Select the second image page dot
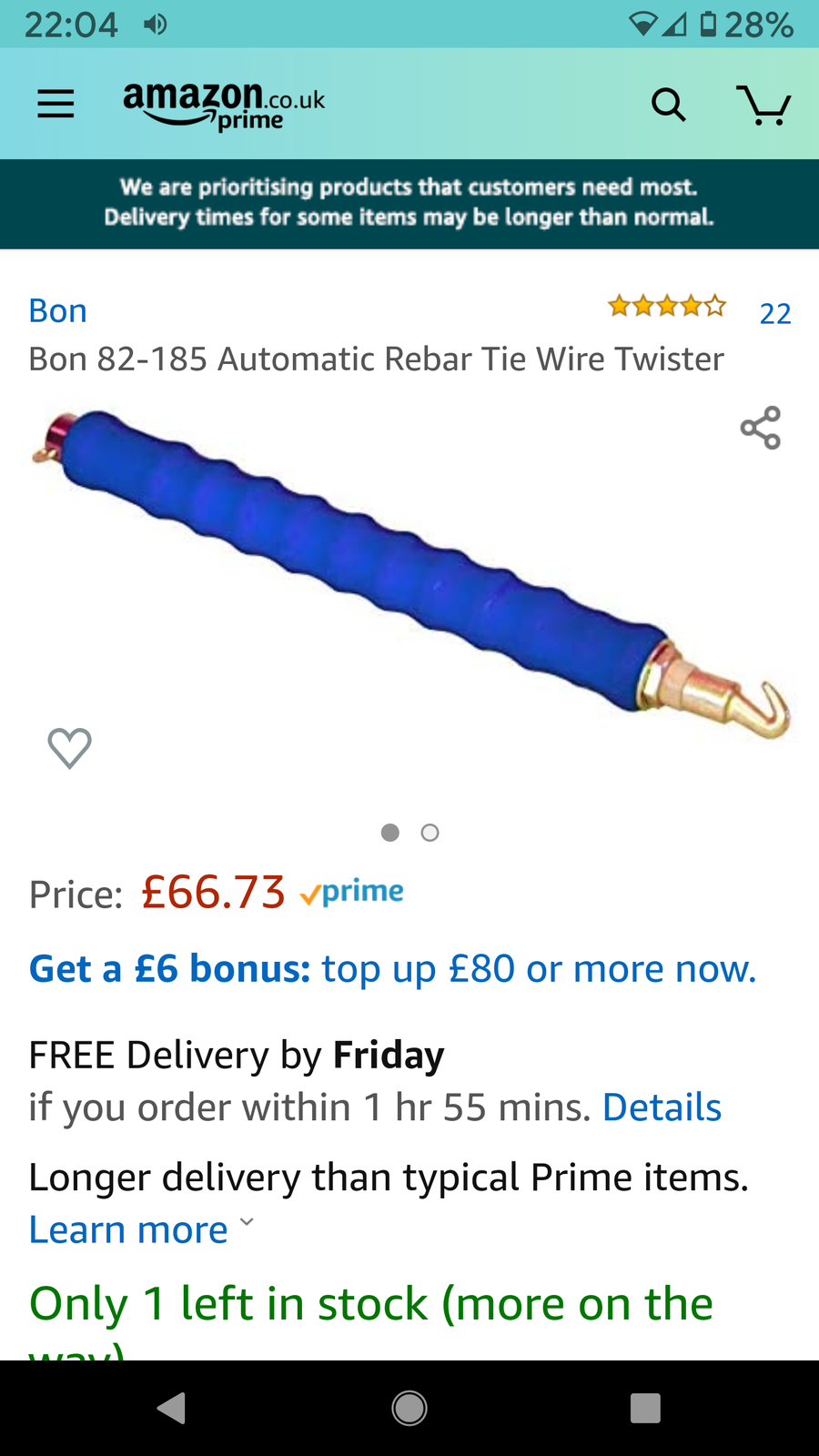Image resolution: width=819 pixels, height=1456 pixels. coord(430,833)
